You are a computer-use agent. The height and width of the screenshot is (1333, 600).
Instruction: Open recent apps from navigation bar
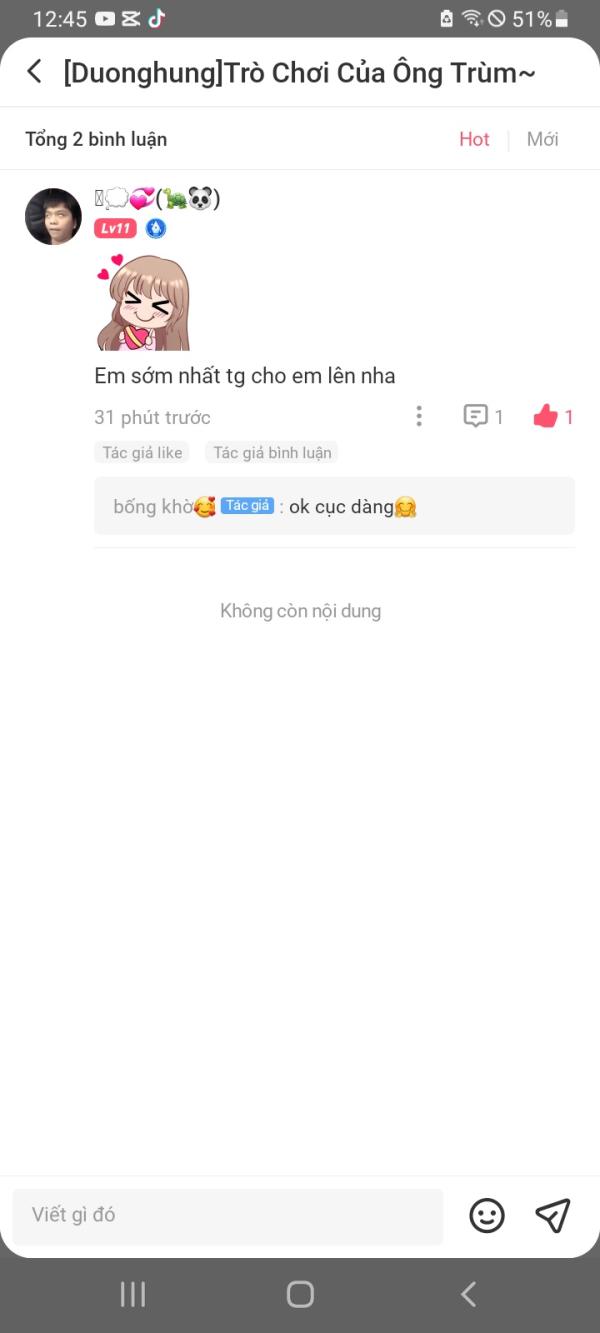pos(132,1294)
